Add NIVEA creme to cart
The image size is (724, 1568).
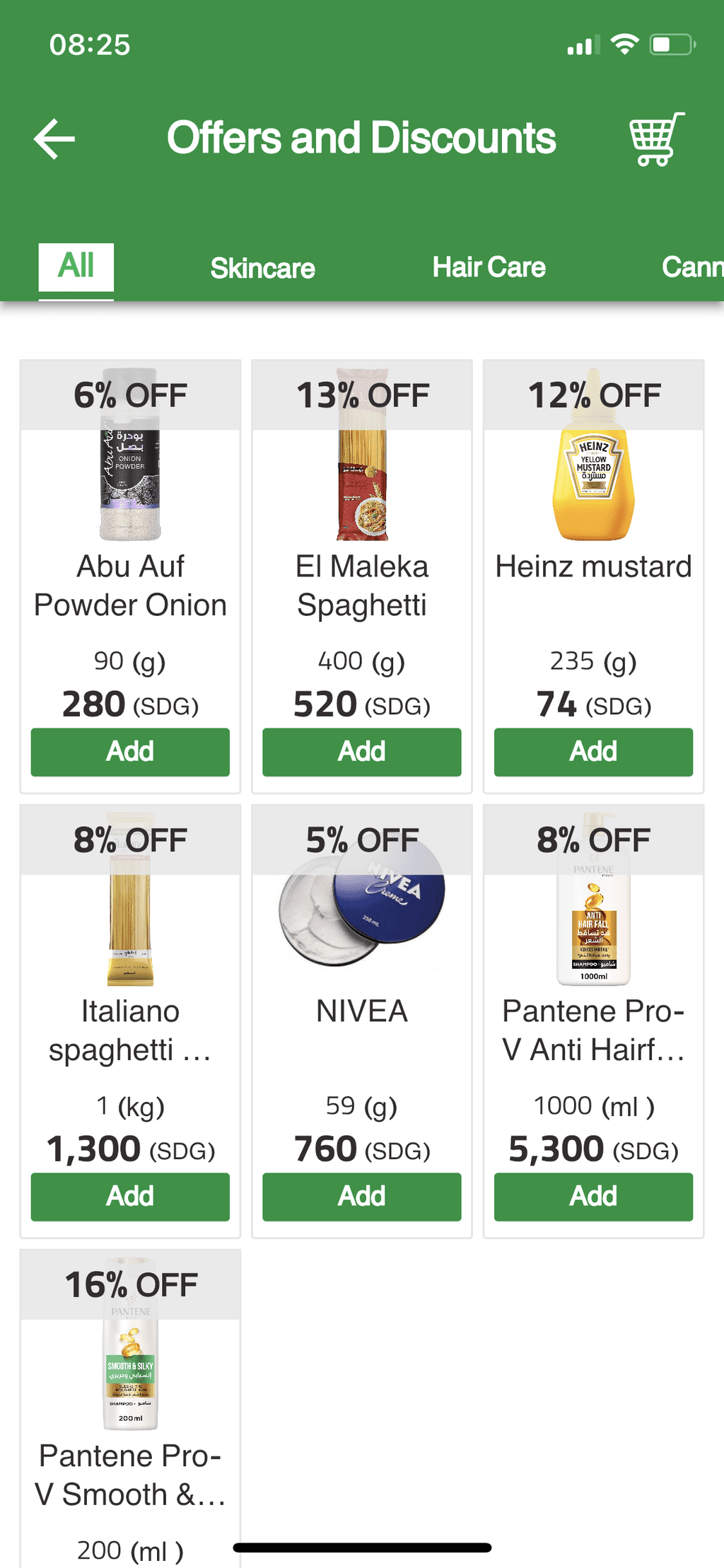(362, 1197)
